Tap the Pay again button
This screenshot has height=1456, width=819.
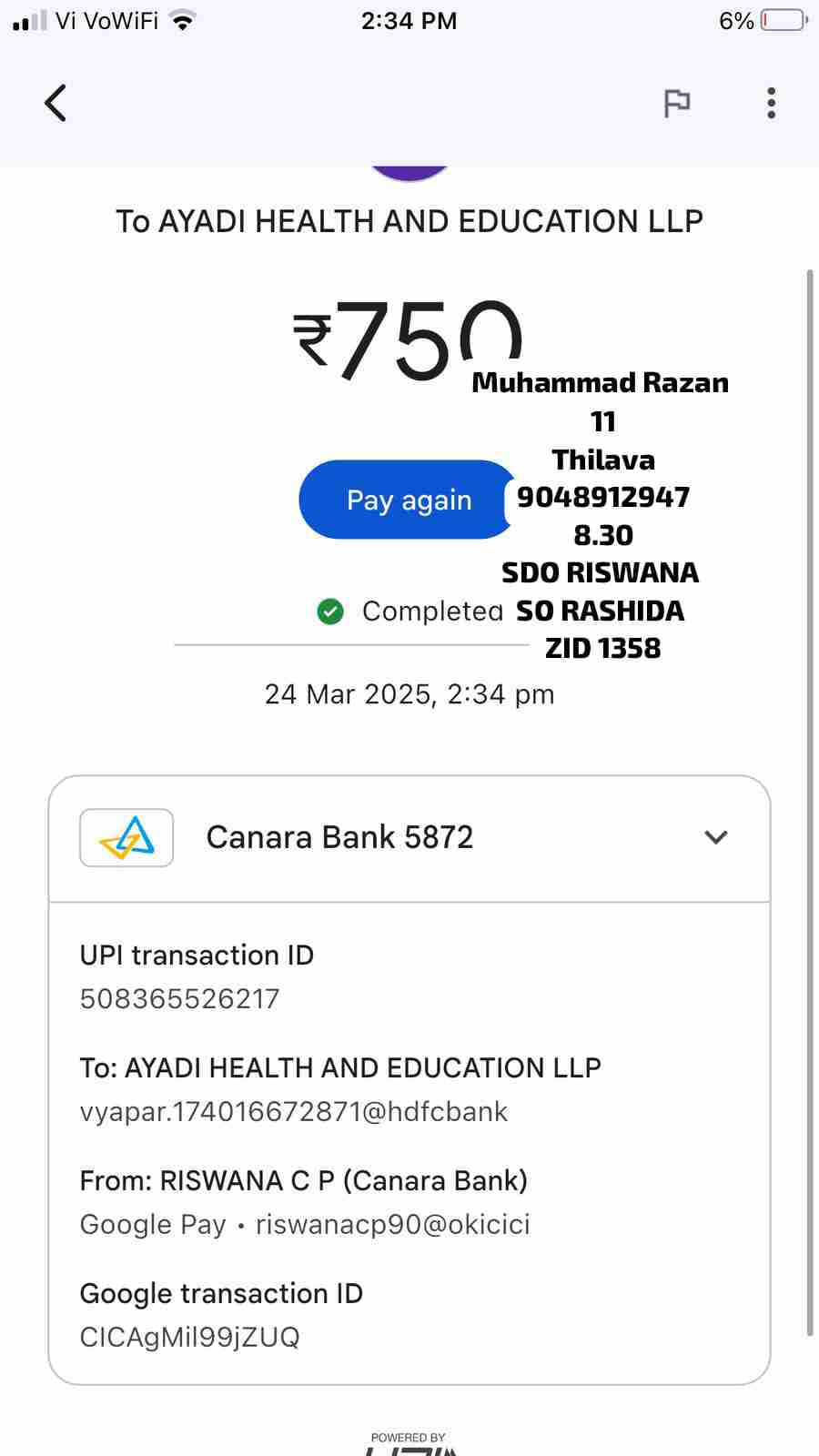point(408,500)
